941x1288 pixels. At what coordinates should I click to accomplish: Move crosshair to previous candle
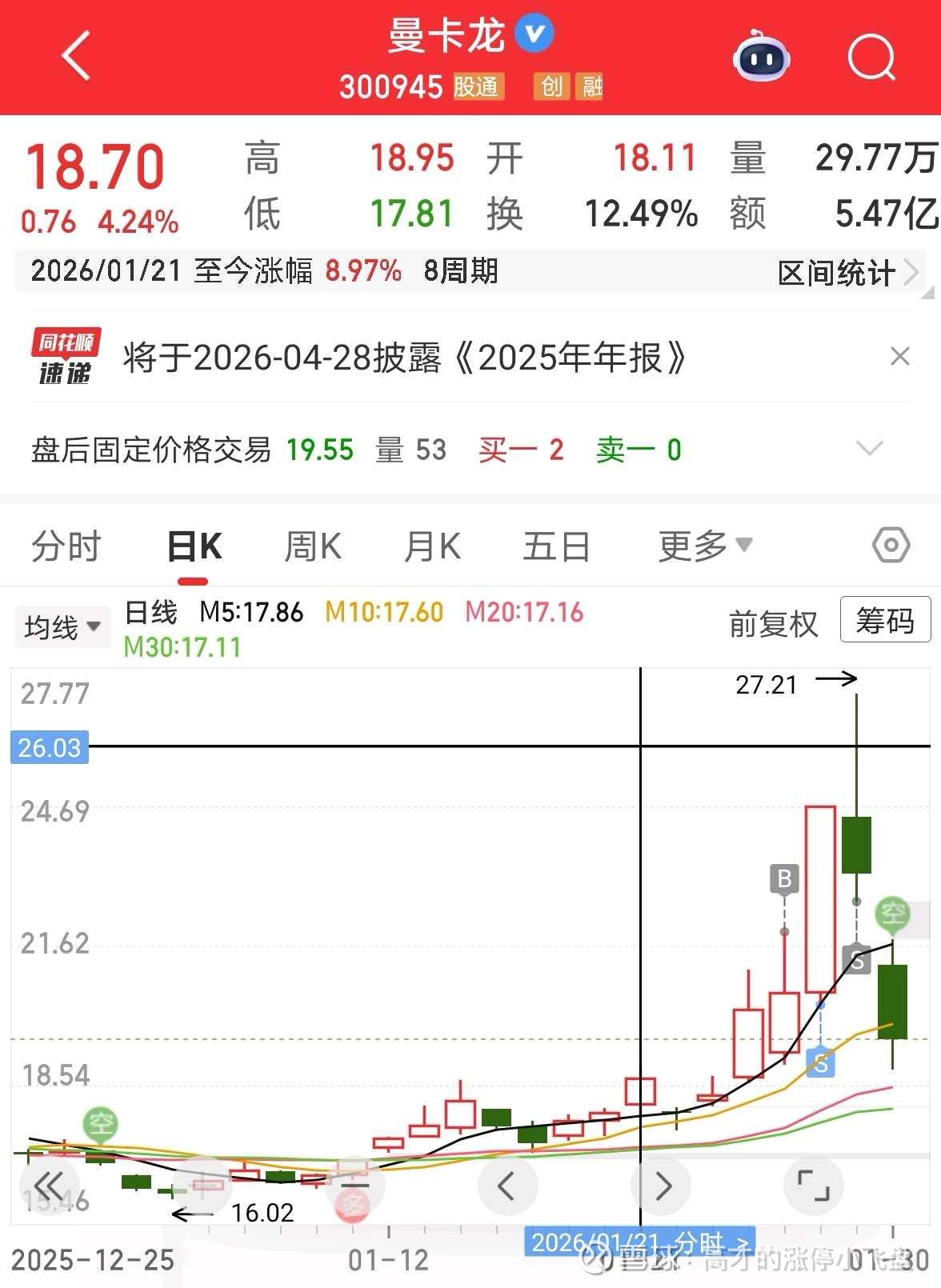point(506,1186)
